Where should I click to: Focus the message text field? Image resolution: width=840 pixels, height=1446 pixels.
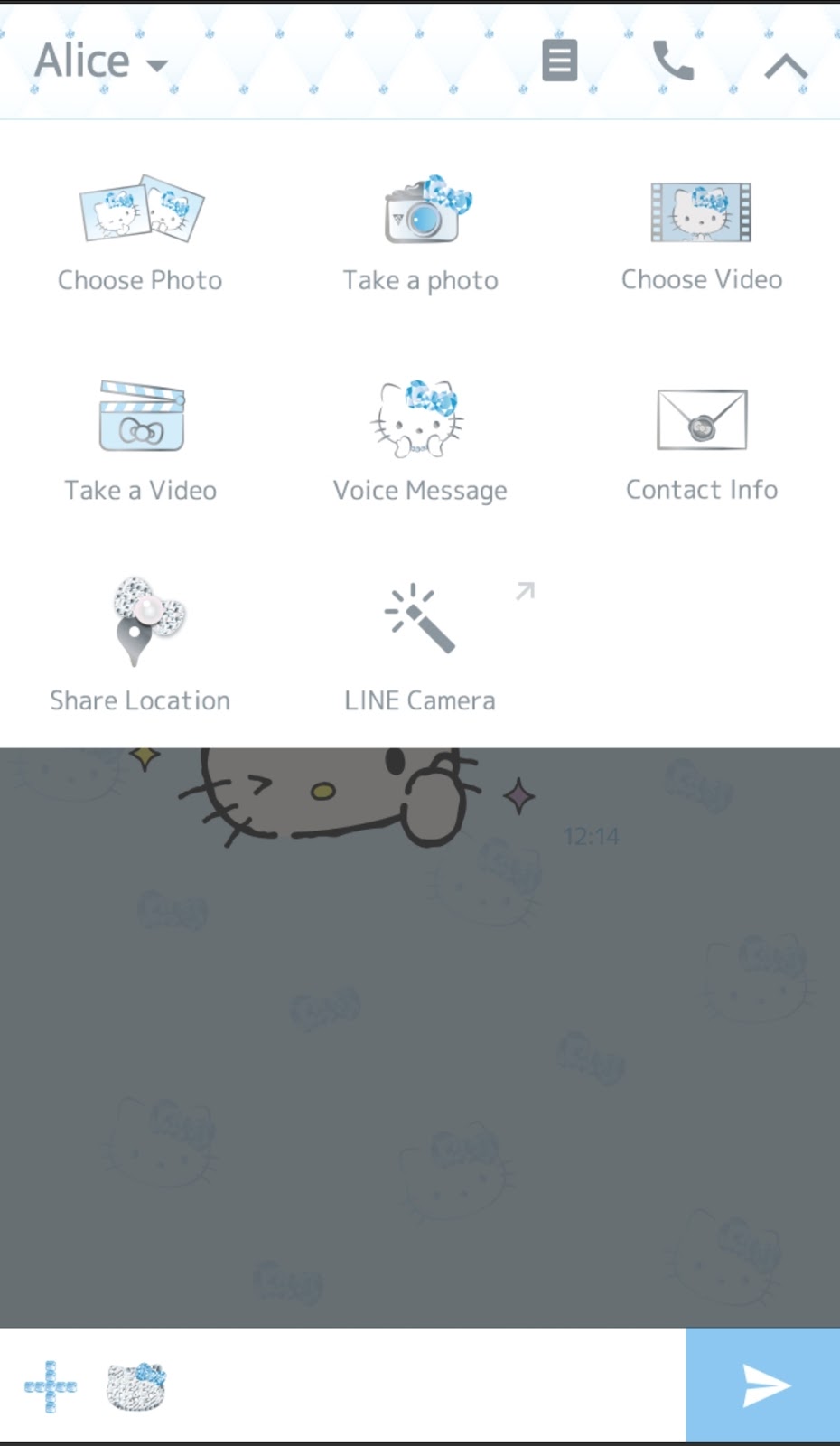click(425, 1385)
